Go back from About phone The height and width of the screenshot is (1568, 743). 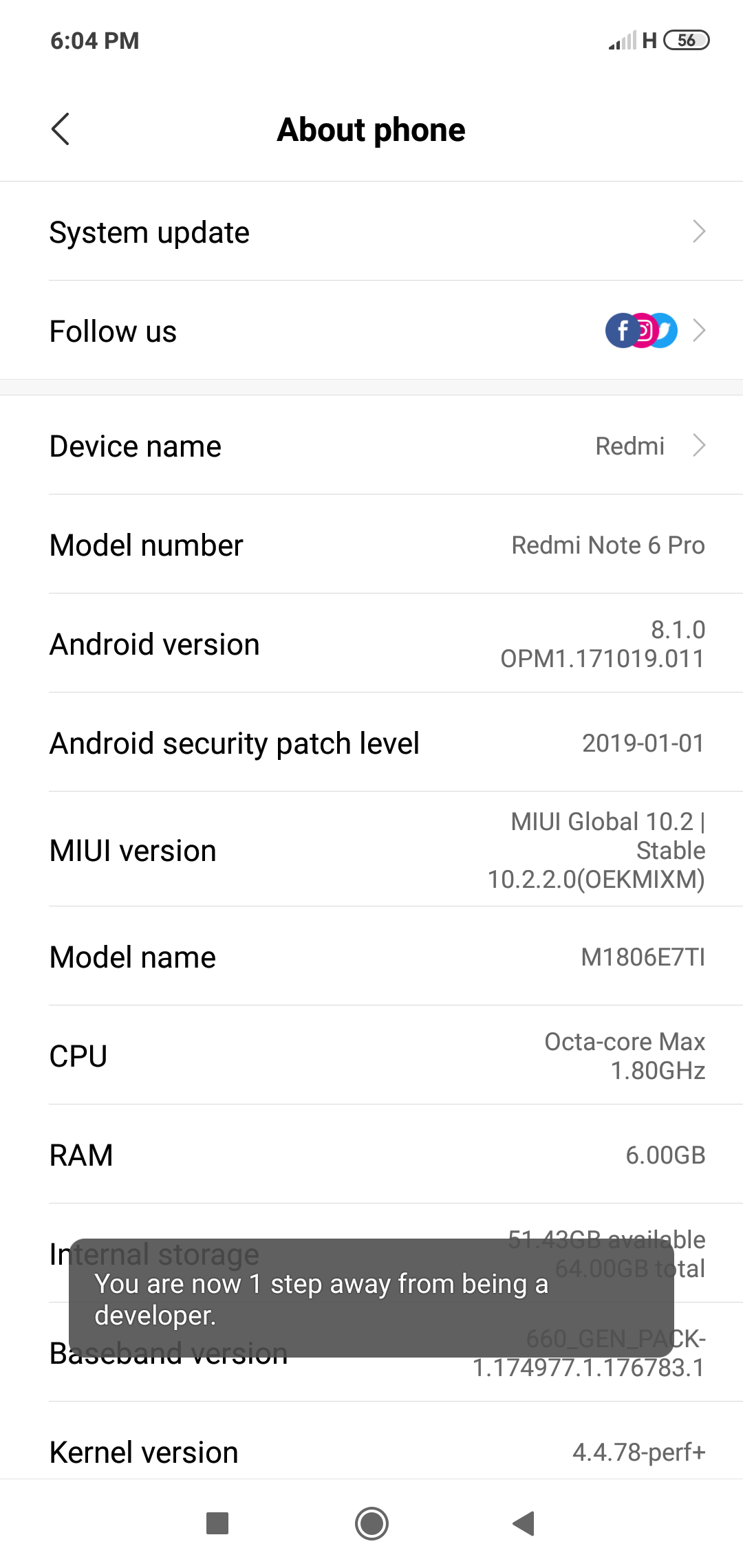pos(61,129)
